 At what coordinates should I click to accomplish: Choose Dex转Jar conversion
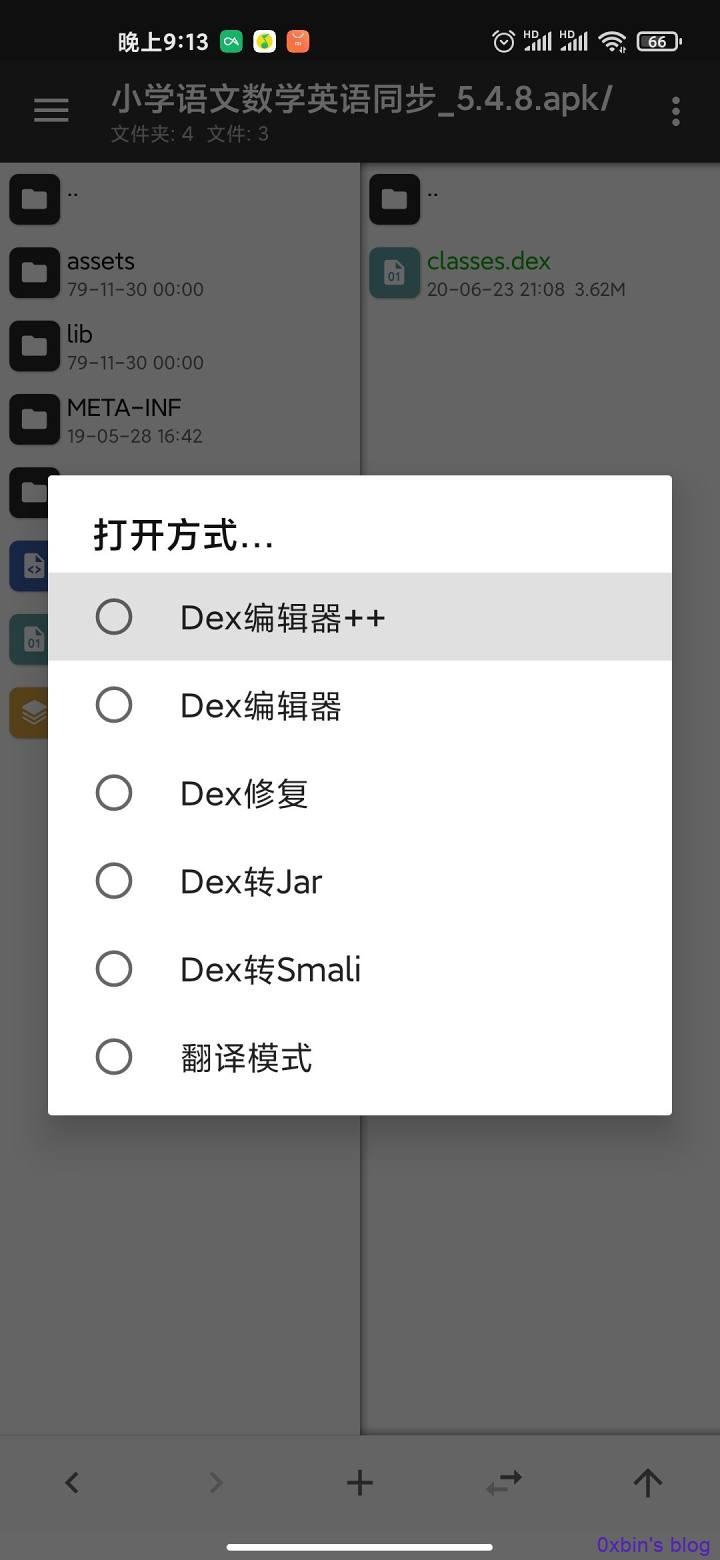pos(360,881)
